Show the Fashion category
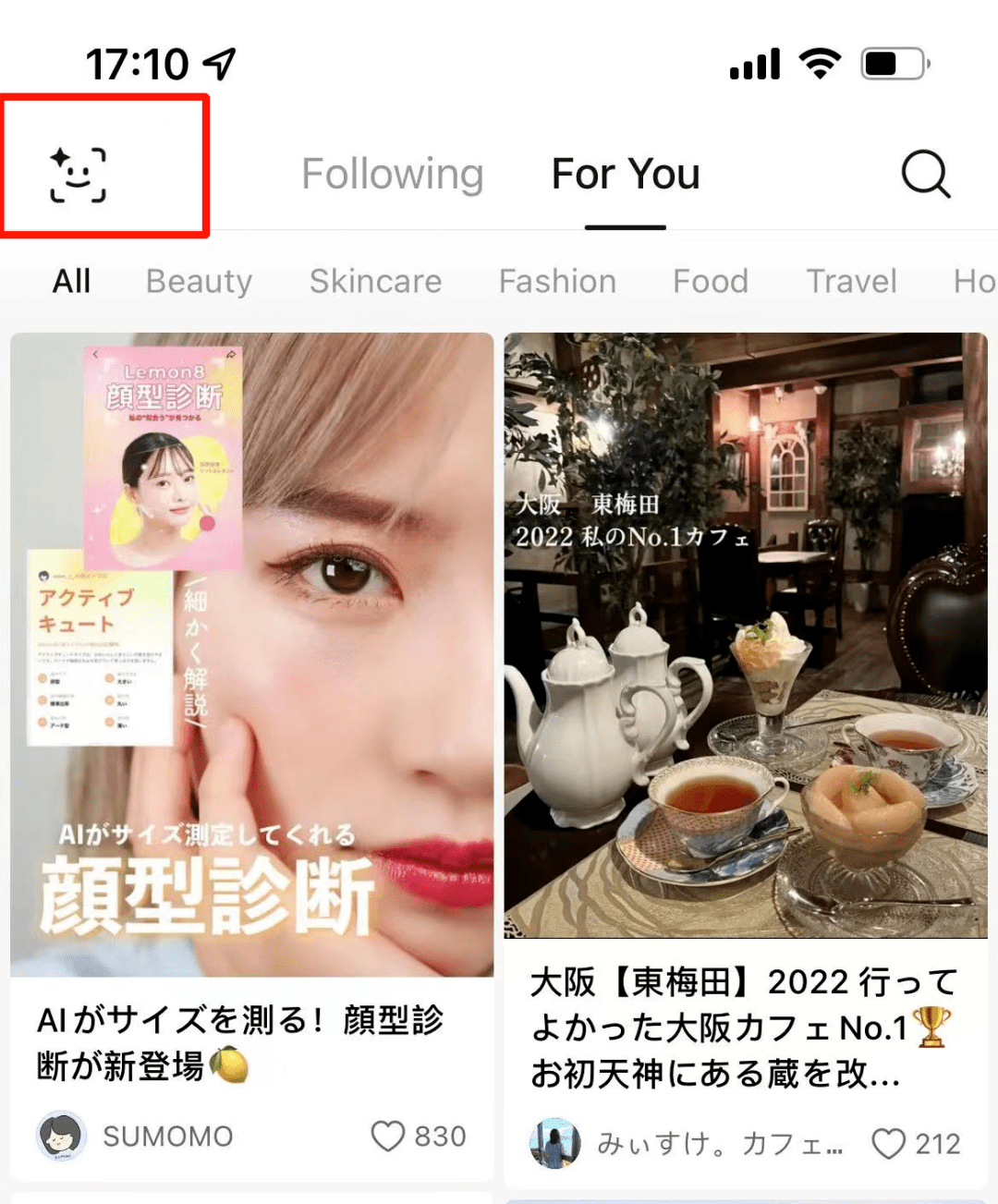The image size is (998, 1204). pyautogui.click(x=557, y=281)
